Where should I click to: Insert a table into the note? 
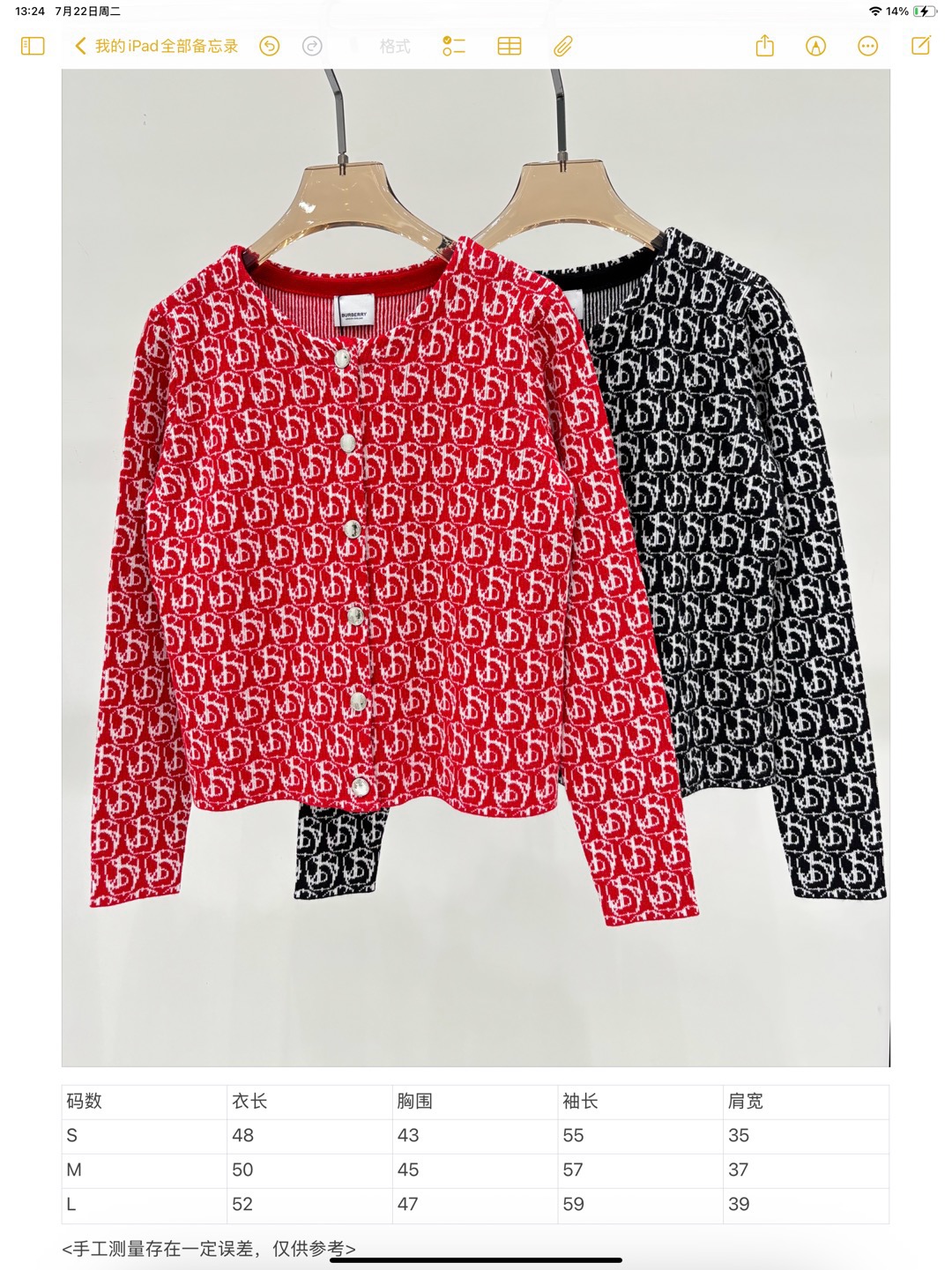(x=509, y=46)
